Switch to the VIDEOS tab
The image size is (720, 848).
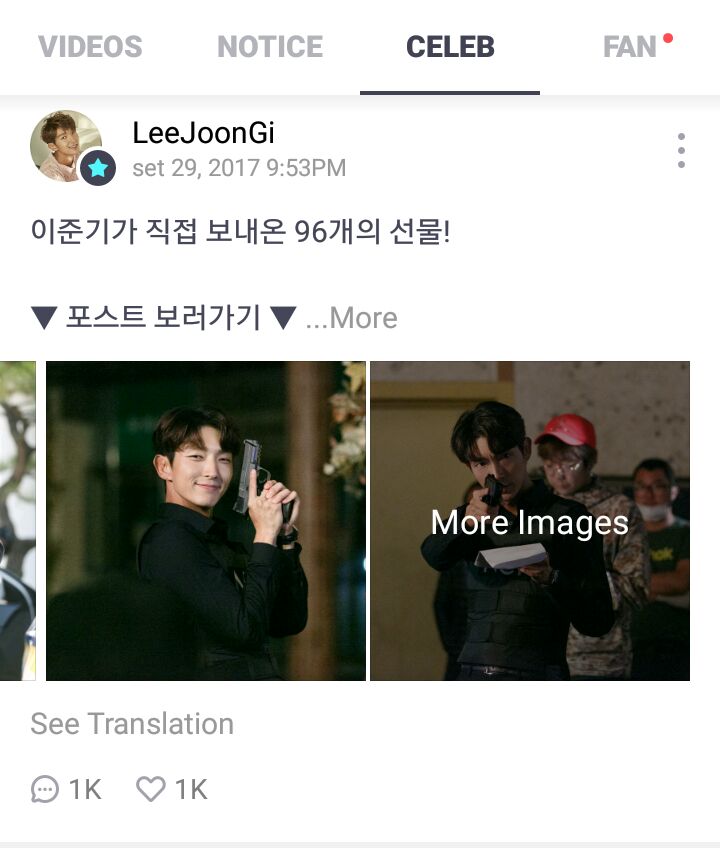(90, 47)
